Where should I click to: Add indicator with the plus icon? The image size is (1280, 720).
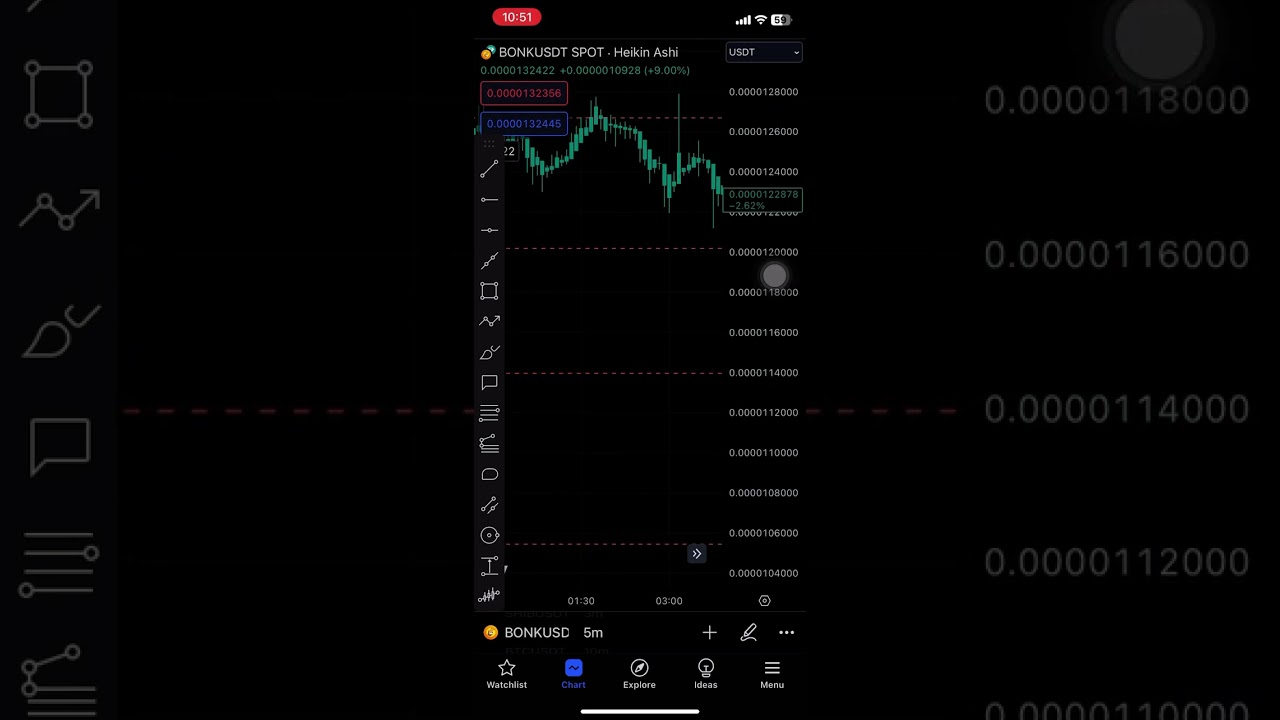709,633
